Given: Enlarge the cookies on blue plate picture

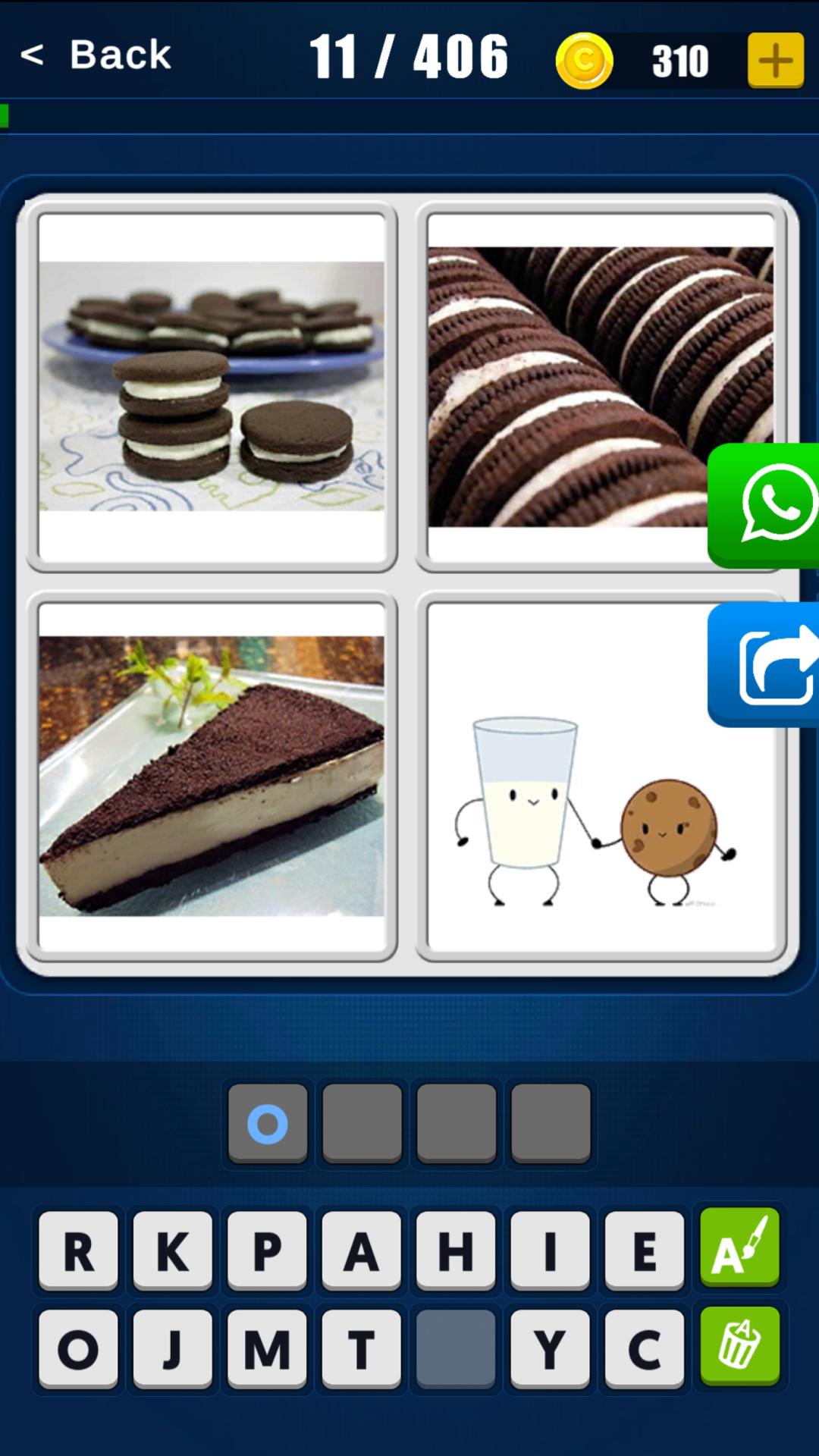Looking at the screenshot, I should 212,387.
